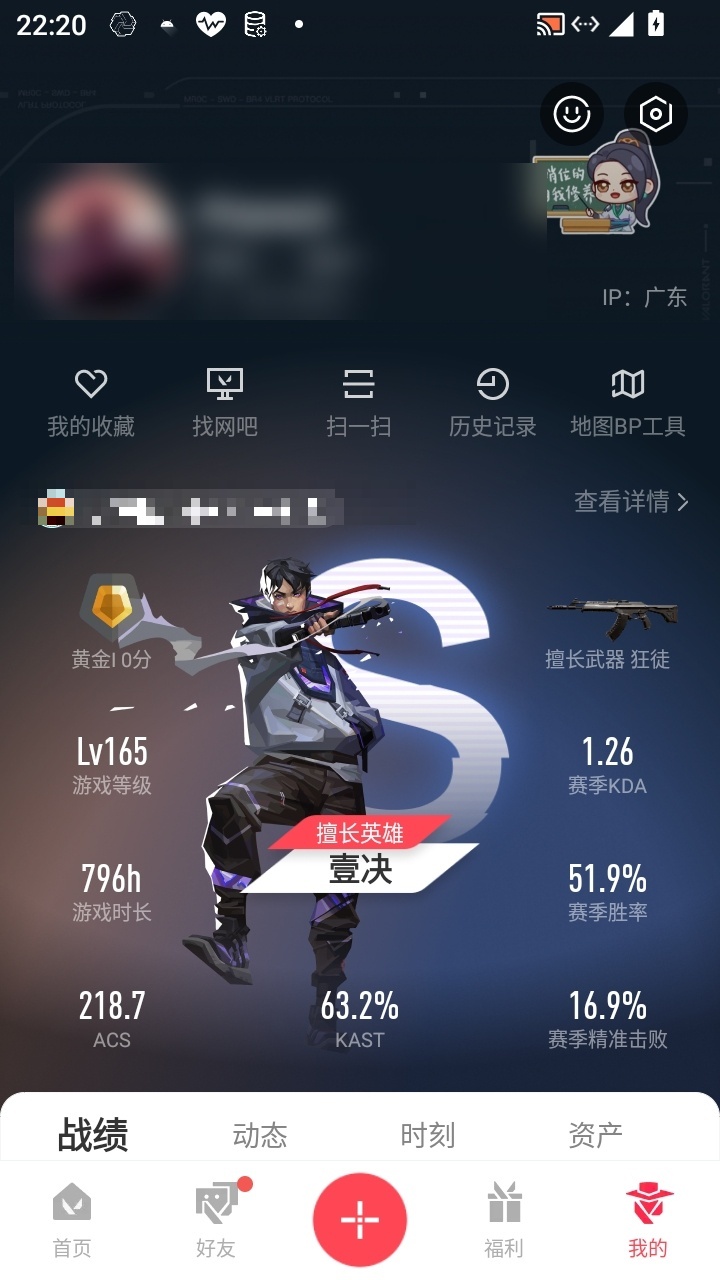Open 好友 friends in bottom navigation
The image size is (720, 1280).
click(217, 1220)
